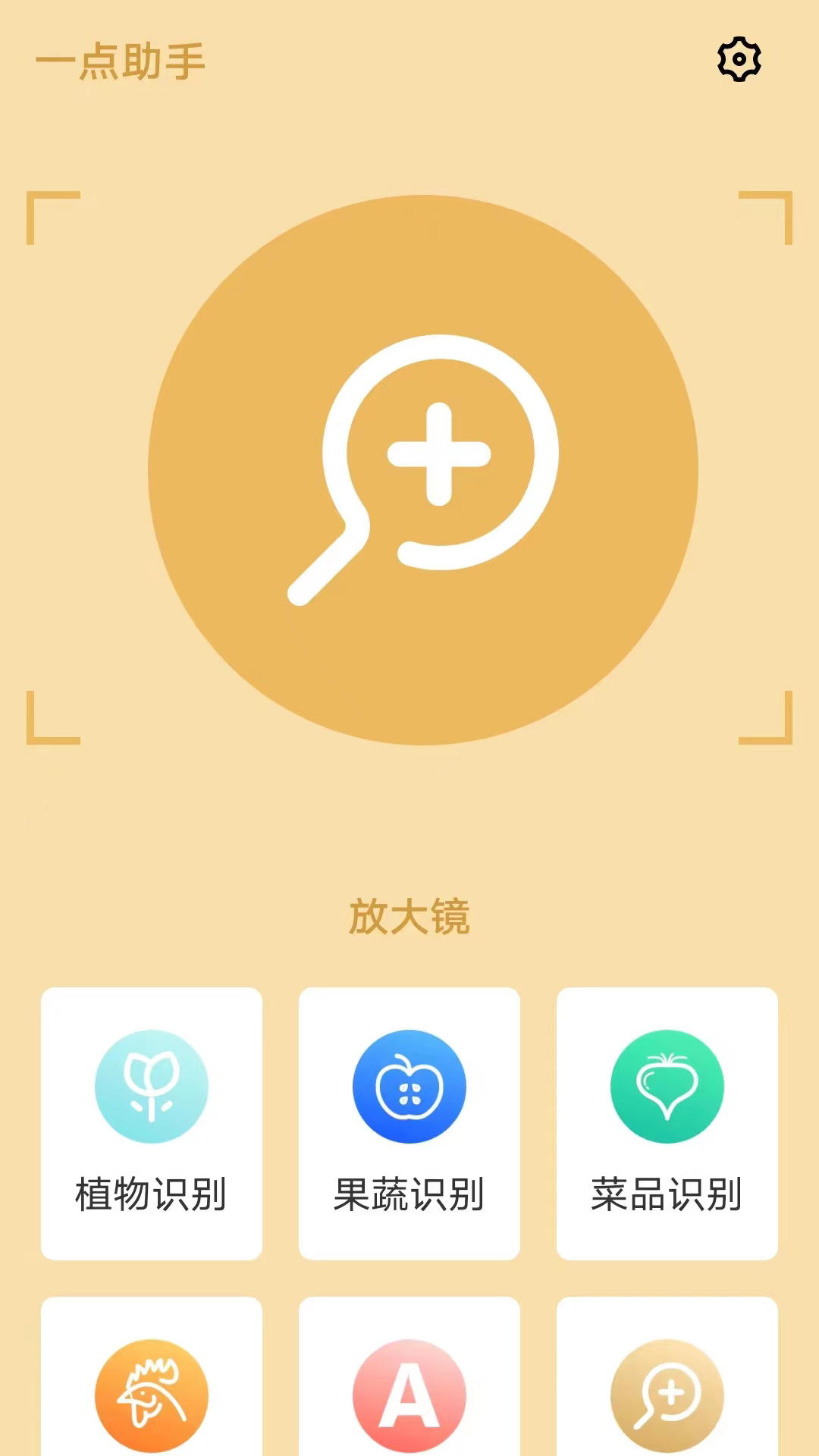Viewport: 819px width, 1456px height.
Task: Open settings via the gear icon
Action: tap(738, 58)
